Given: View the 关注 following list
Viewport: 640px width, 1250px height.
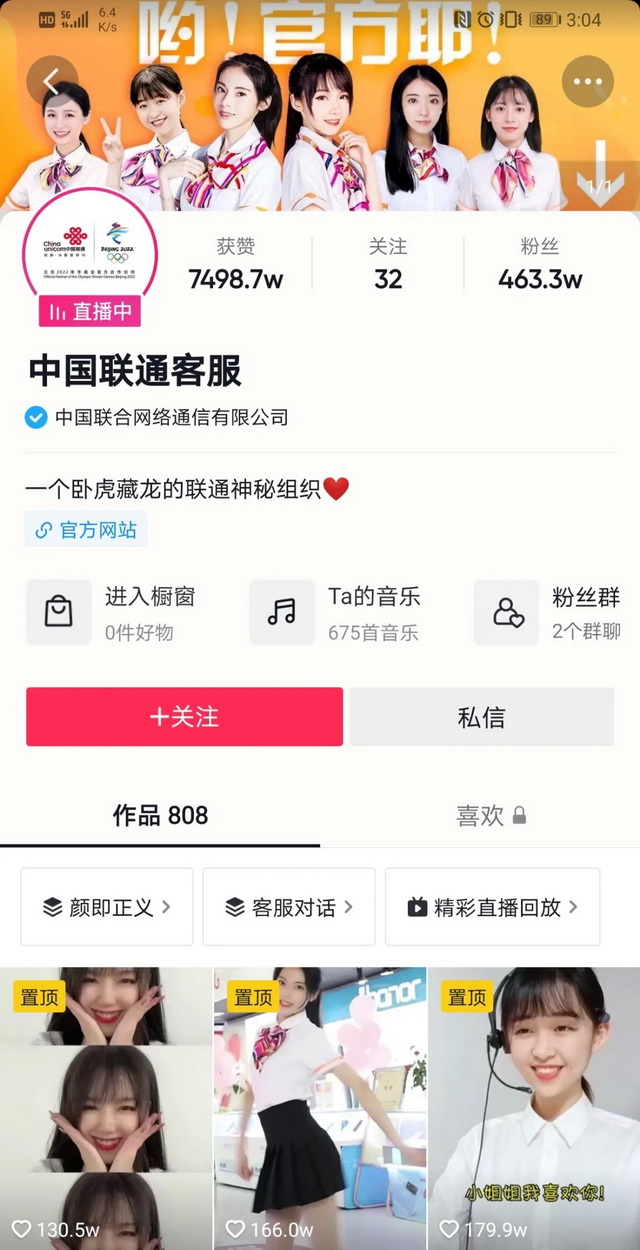Looking at the screenshot, I should [388, 264].
